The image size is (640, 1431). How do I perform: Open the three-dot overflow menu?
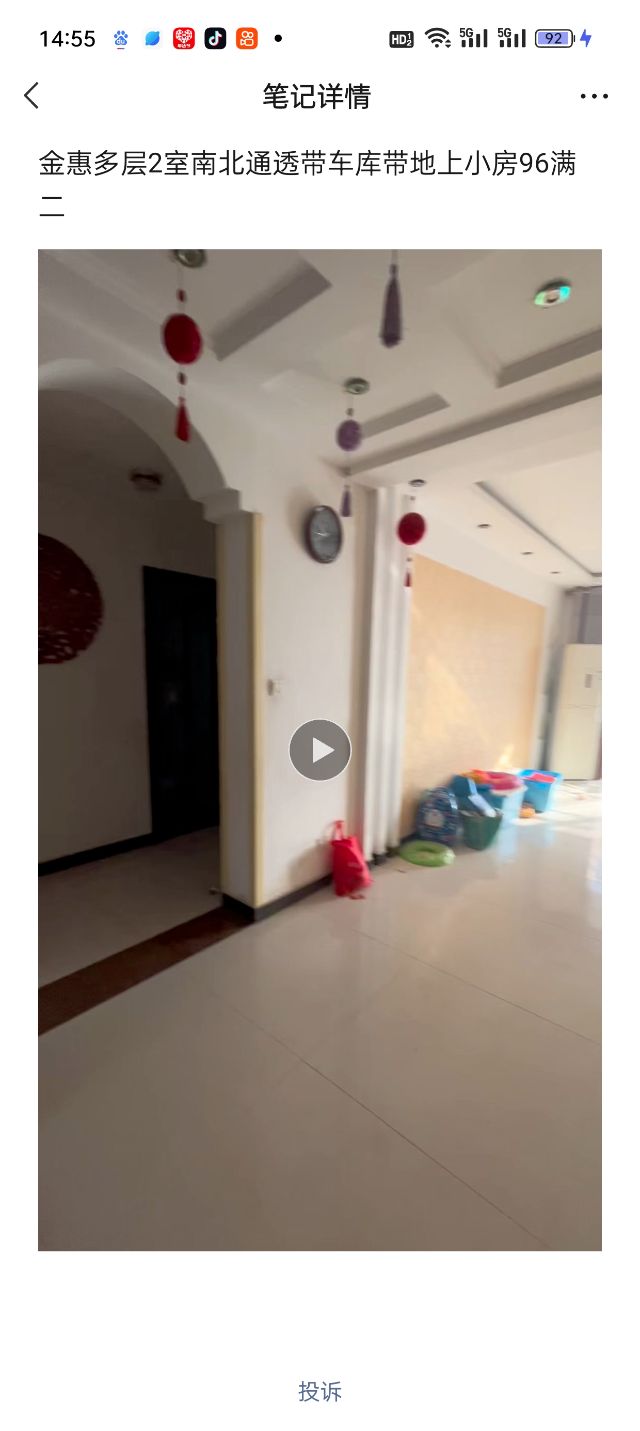(x=594, y=97)
